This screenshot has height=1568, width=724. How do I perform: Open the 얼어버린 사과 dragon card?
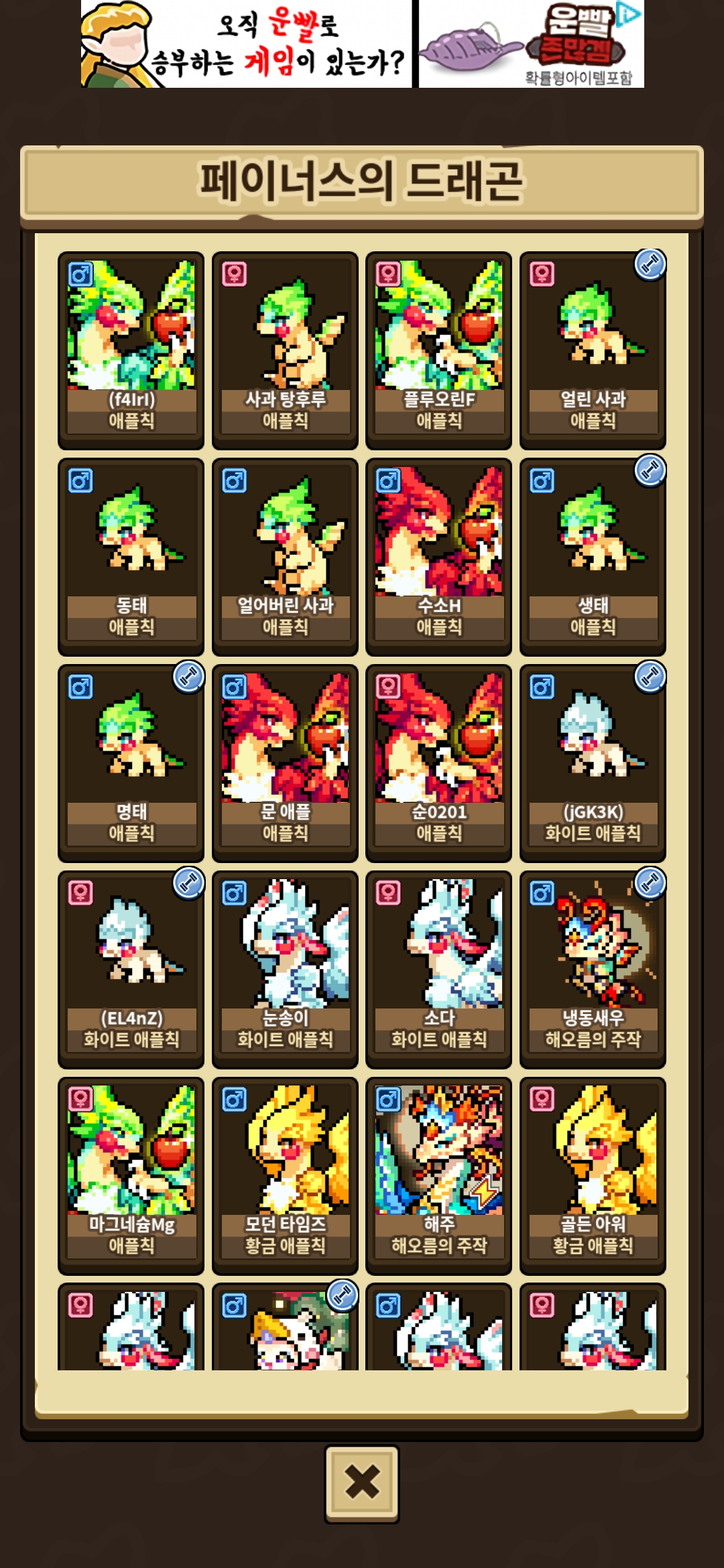tap(285, 556)
